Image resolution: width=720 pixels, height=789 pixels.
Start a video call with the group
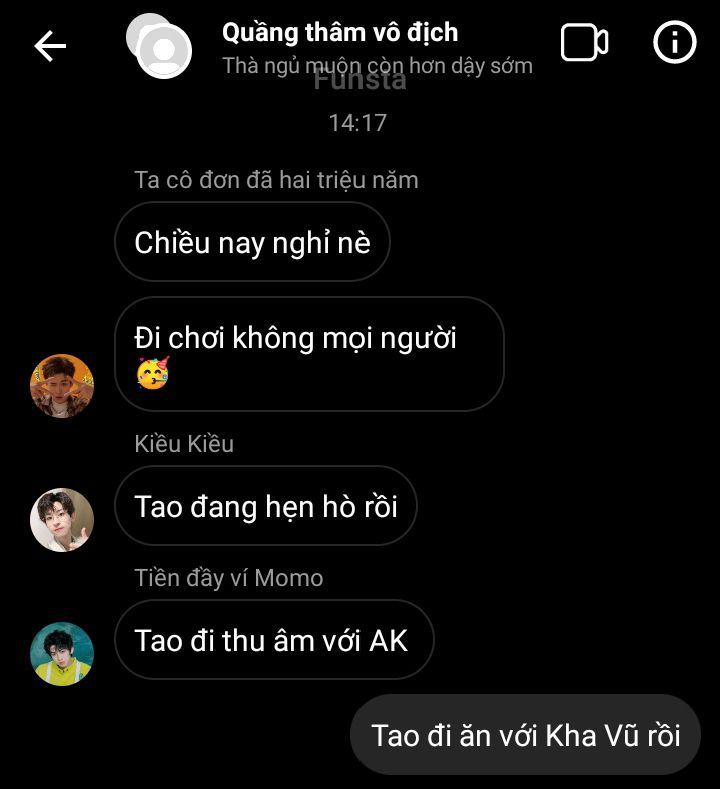pos(584,43)
